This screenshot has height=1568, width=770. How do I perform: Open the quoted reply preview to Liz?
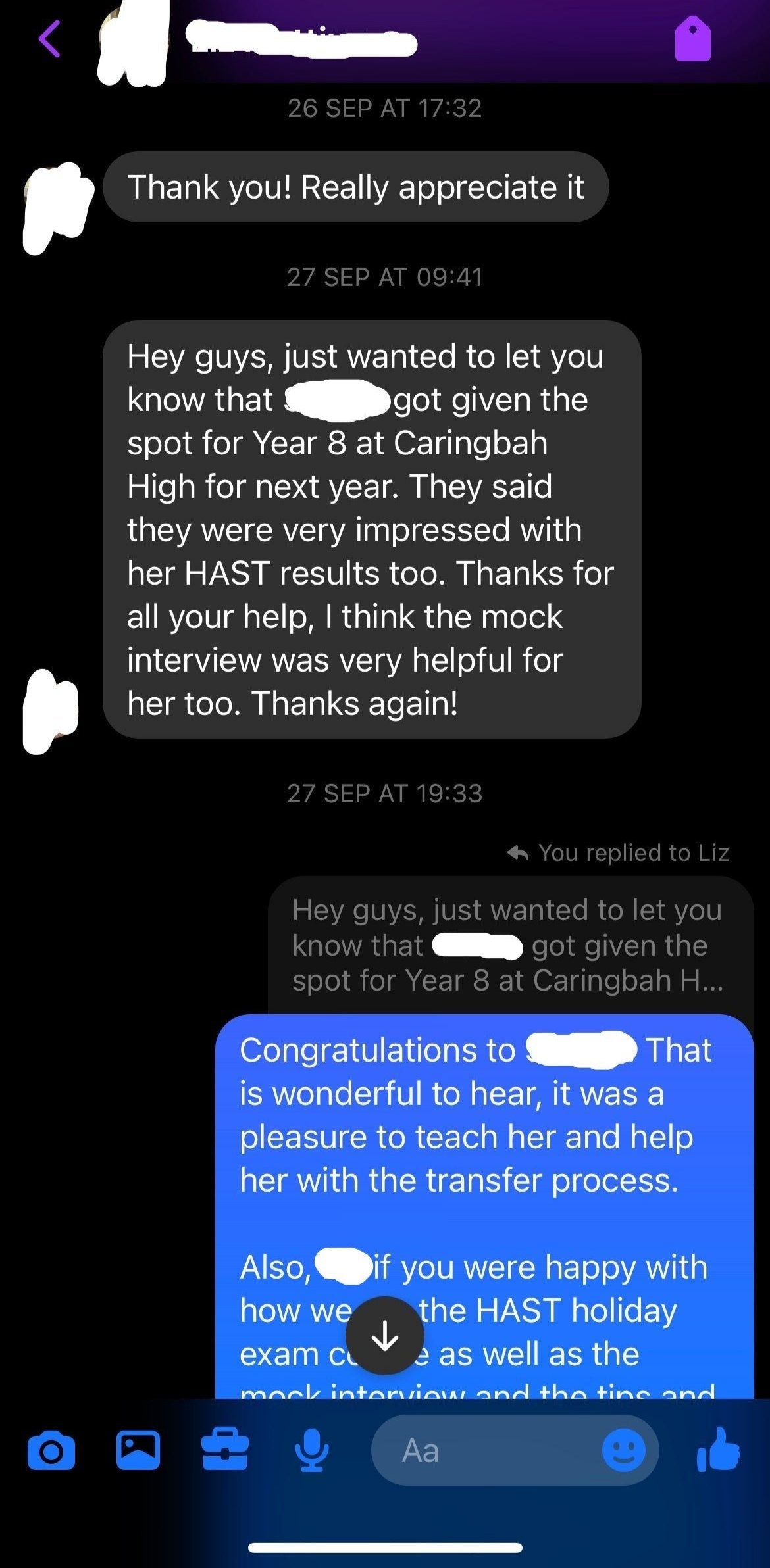[x=508, y=945]
